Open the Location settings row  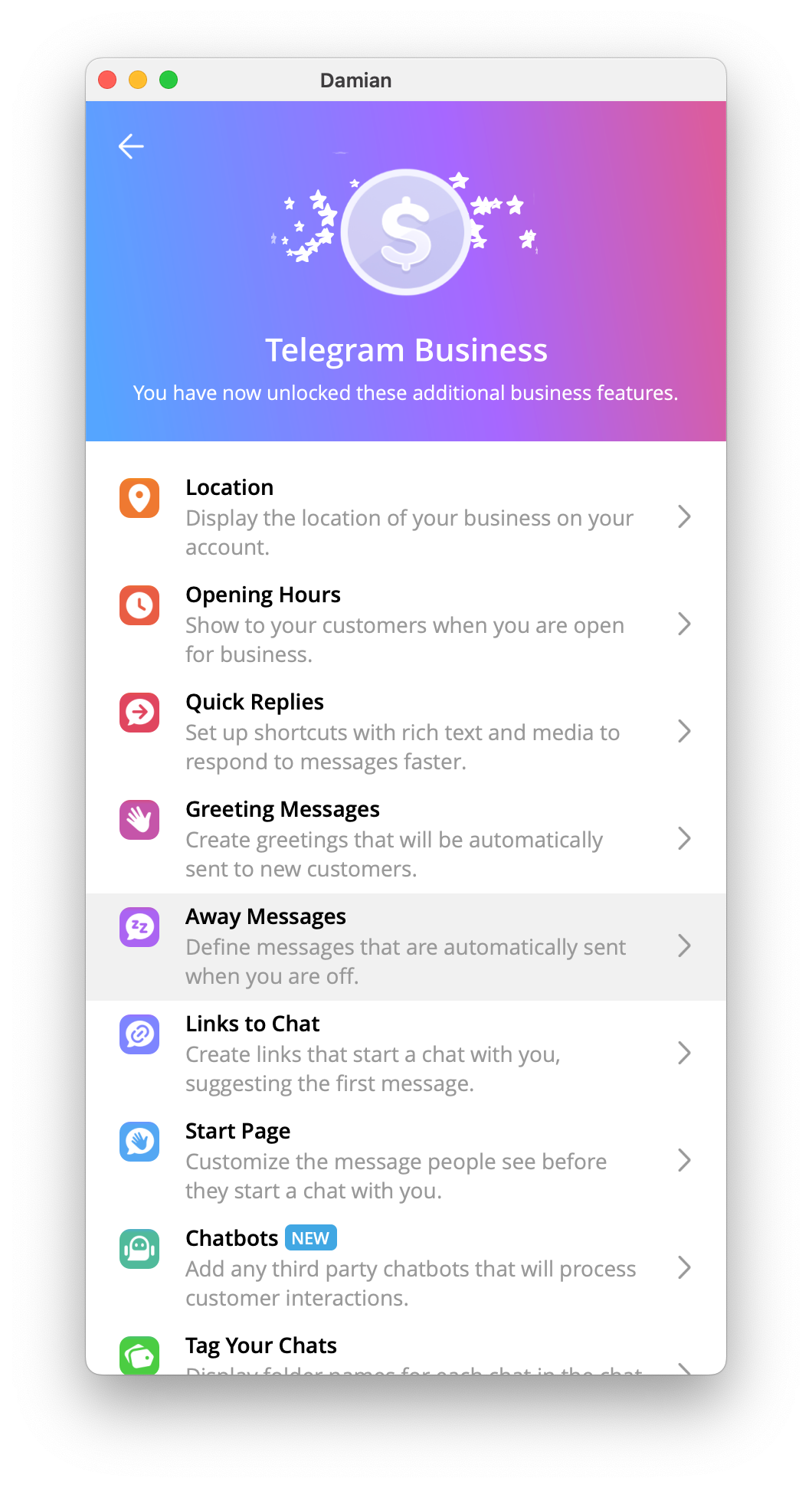[x=405, y=517]
